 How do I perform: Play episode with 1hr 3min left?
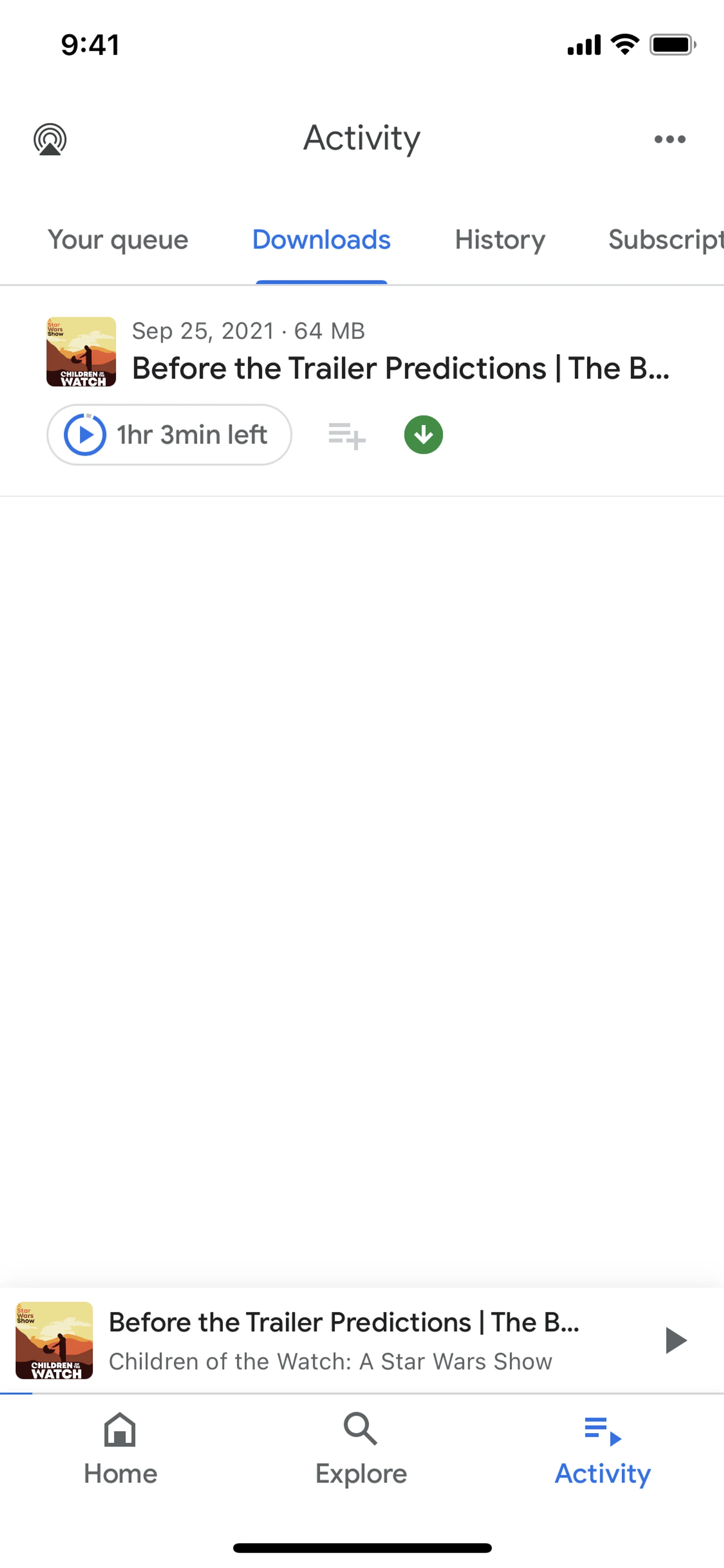169,435
